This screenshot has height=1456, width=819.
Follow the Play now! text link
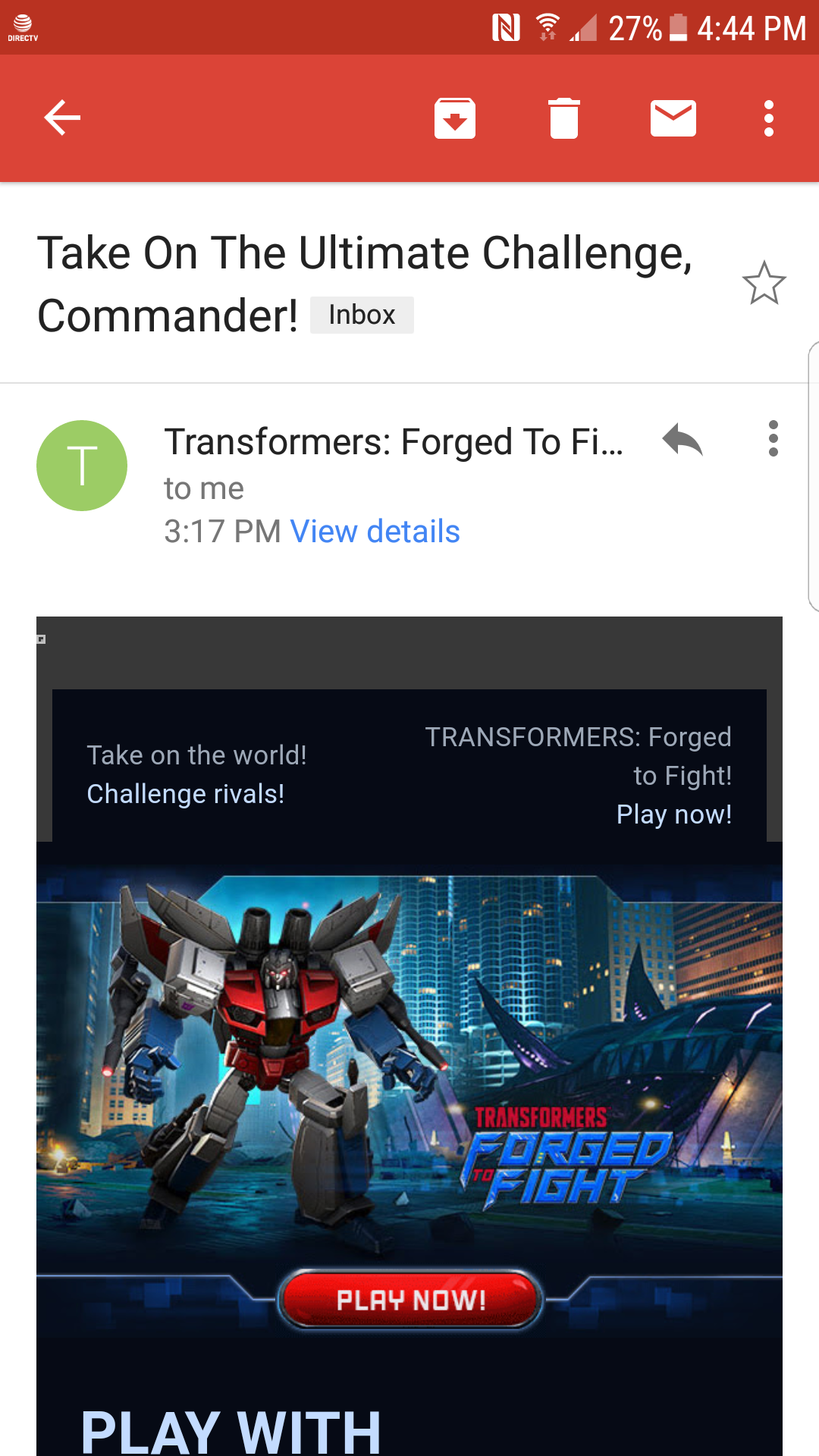tap(674, 814)
